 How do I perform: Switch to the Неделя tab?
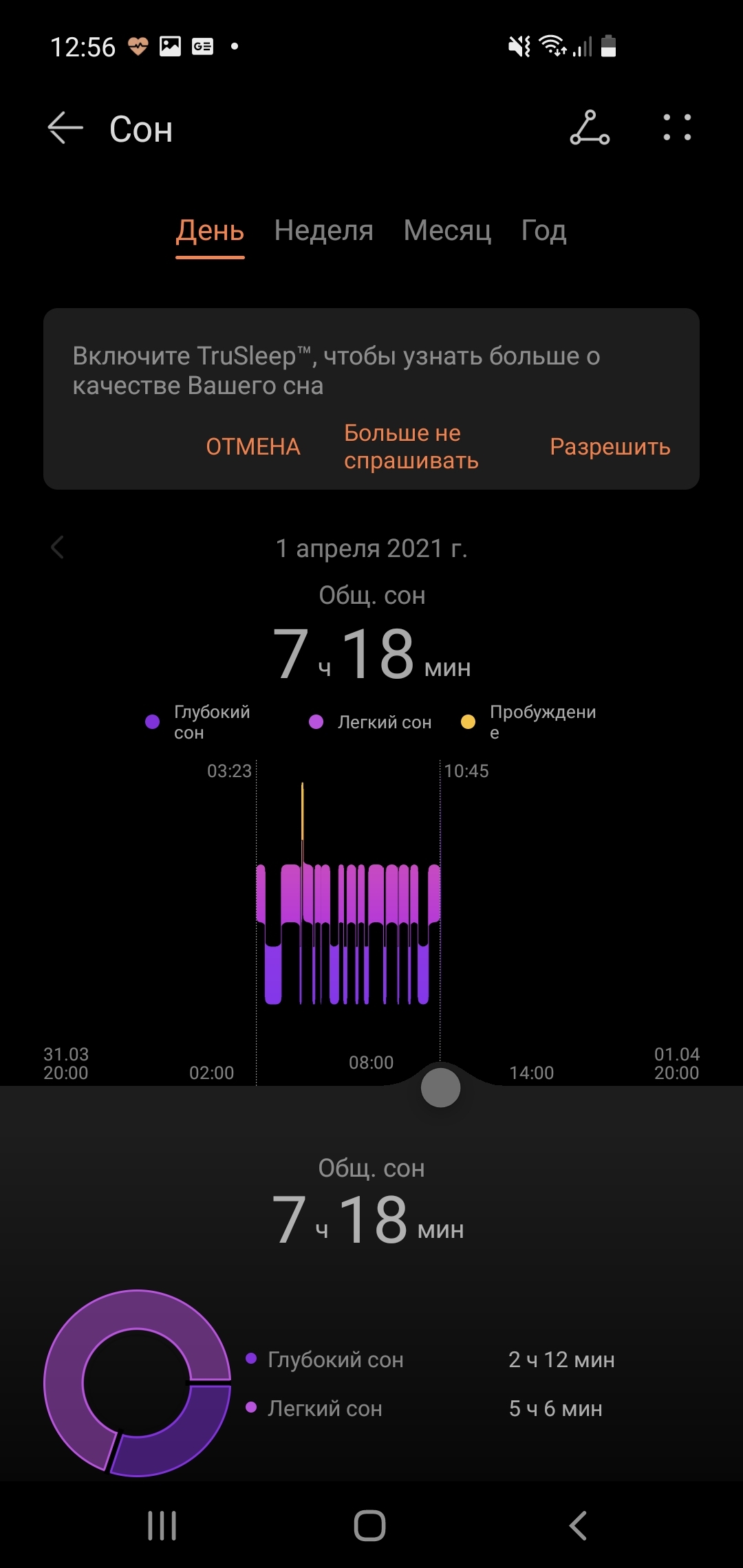(x=323, y=231)
